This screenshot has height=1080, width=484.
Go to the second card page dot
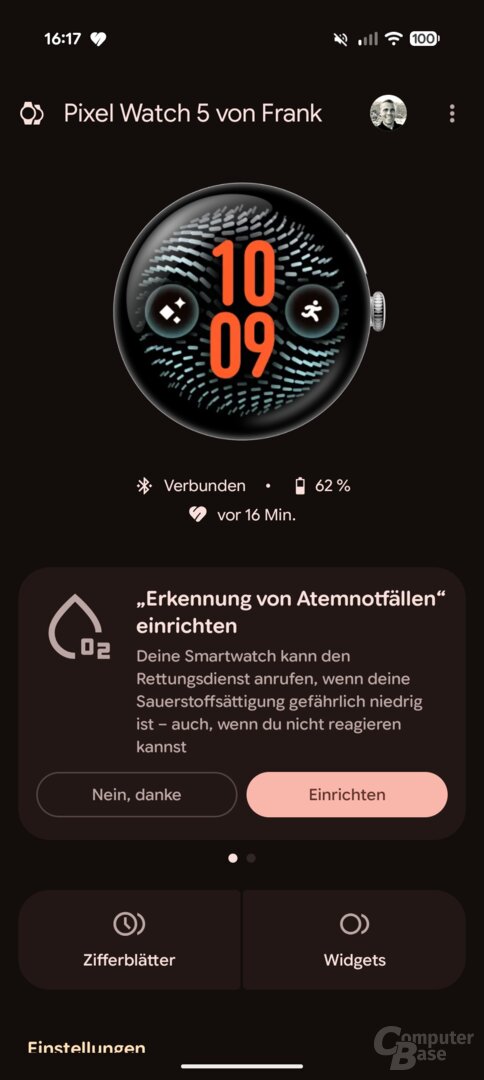[251, 858]
